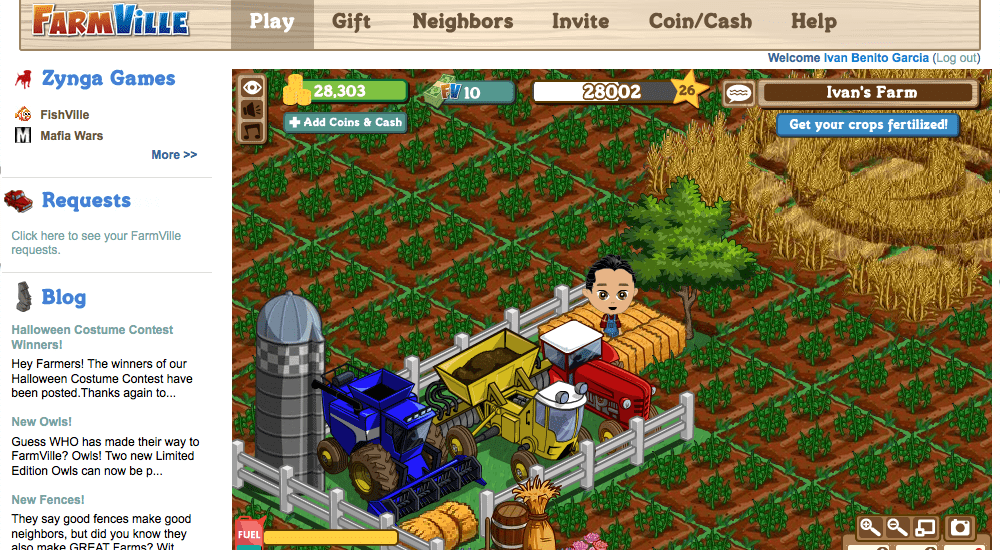Zoom out of the farm
The image size is (1000, 550).
tap(897, 527)
